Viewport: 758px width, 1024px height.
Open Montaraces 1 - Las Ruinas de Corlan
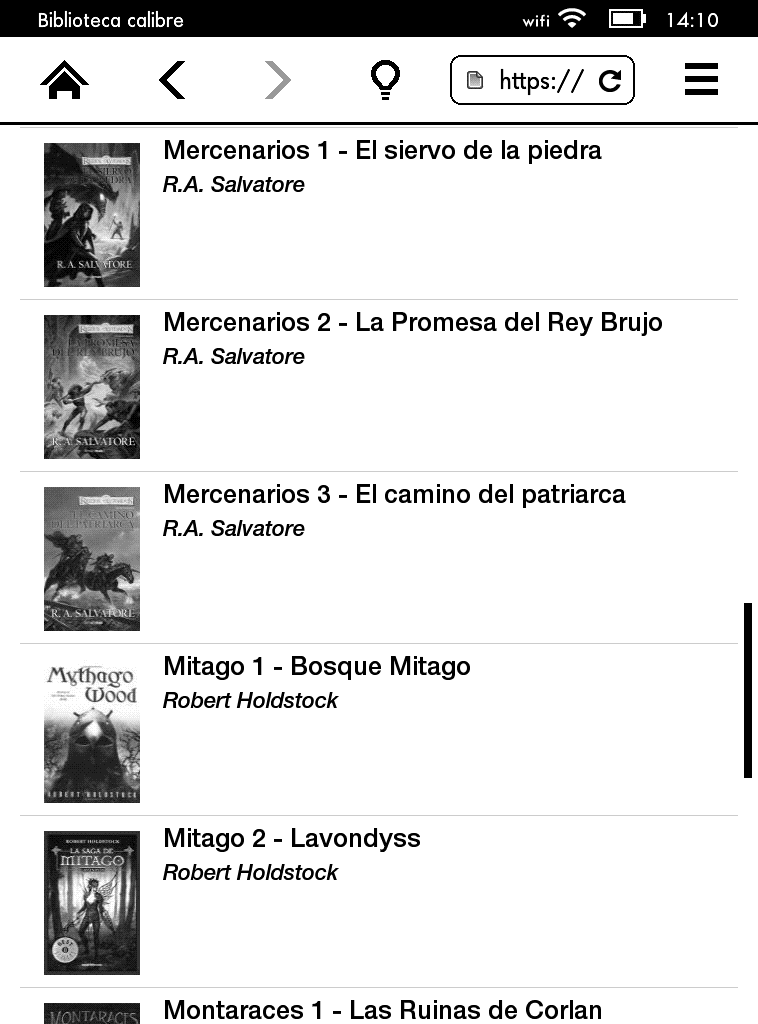(382, 1010)
